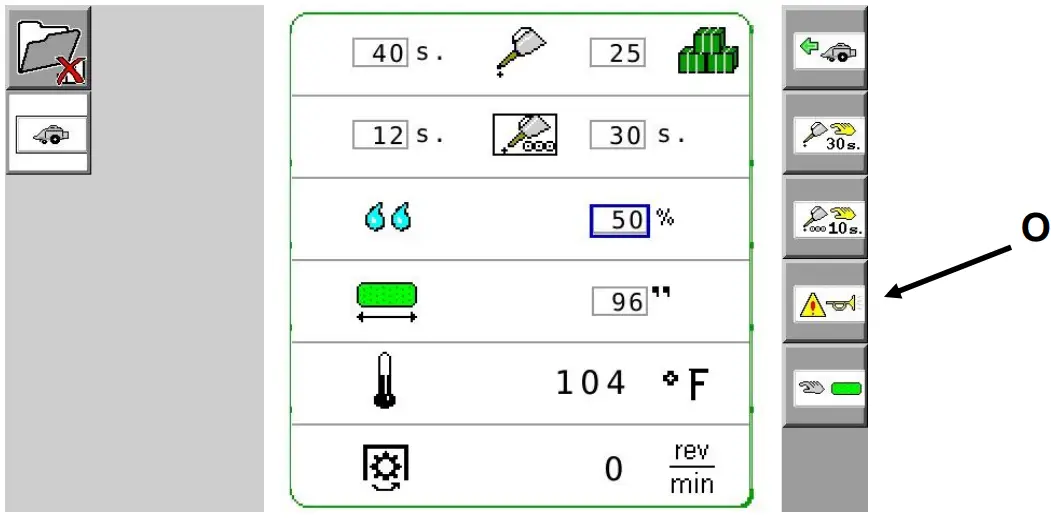Edit the 30 s. duration field
This screenshot has height=519, width=1051.
(618, 135)
